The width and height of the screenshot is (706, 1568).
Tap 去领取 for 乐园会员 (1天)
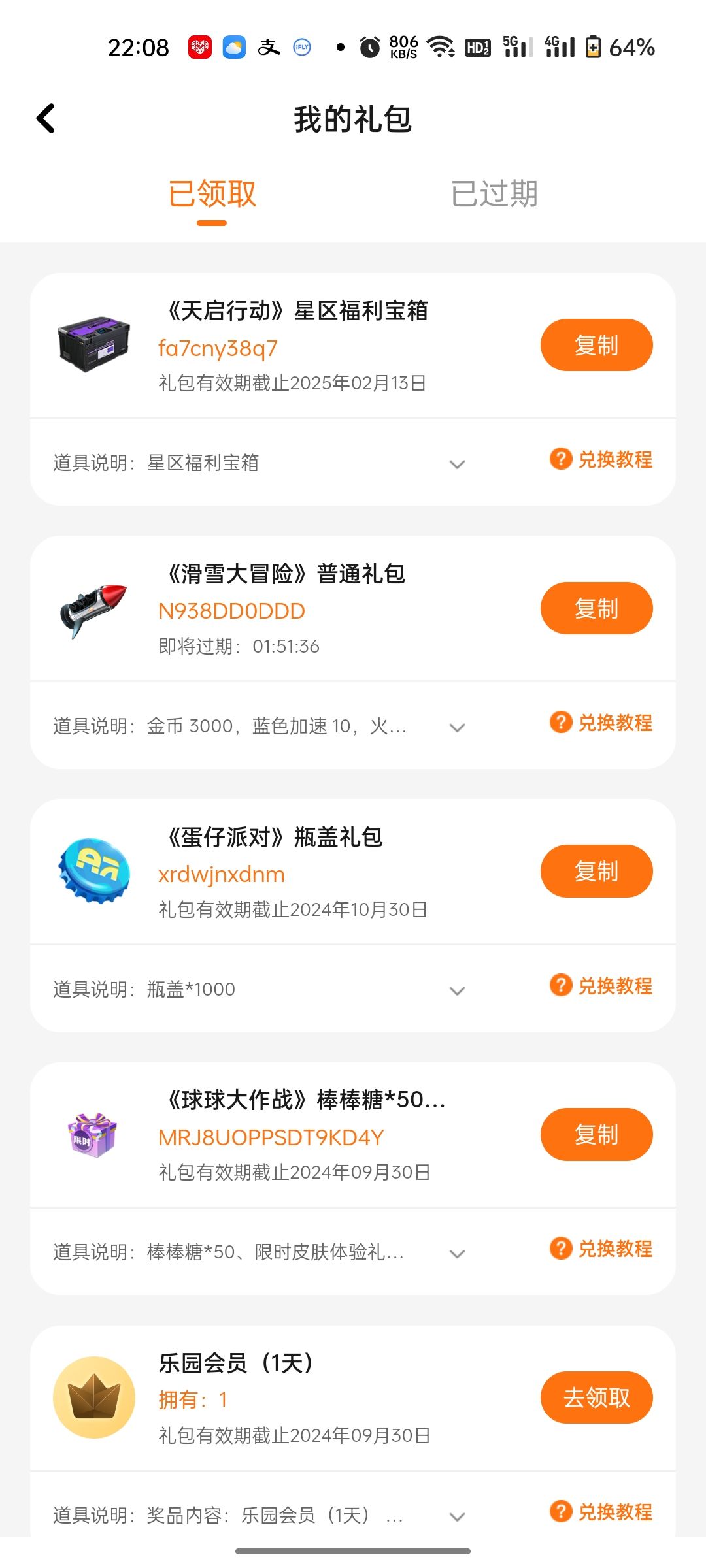pyautogui.click(x=596, y=1397)
